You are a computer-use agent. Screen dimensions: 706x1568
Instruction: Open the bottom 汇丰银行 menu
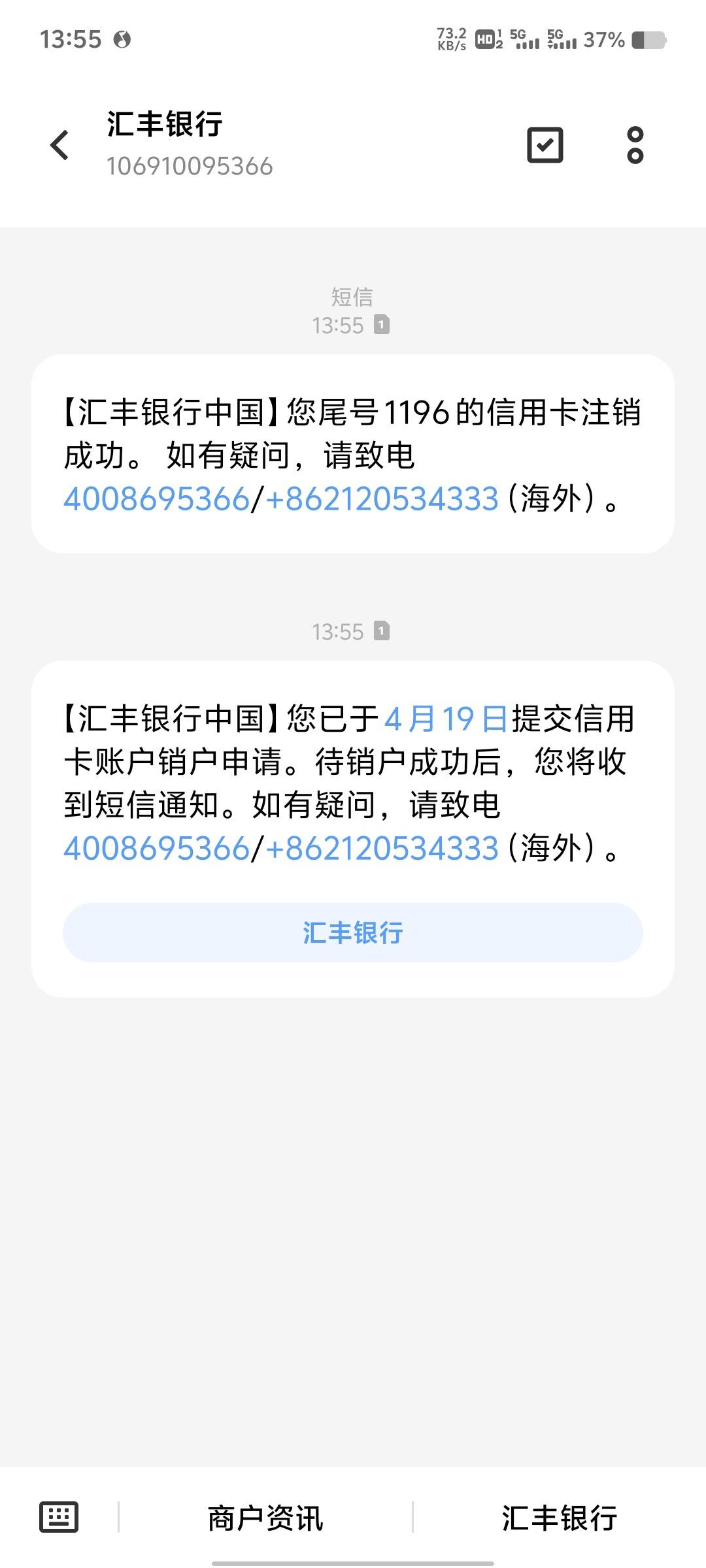pyautogui.click(x=560, y=1518)
